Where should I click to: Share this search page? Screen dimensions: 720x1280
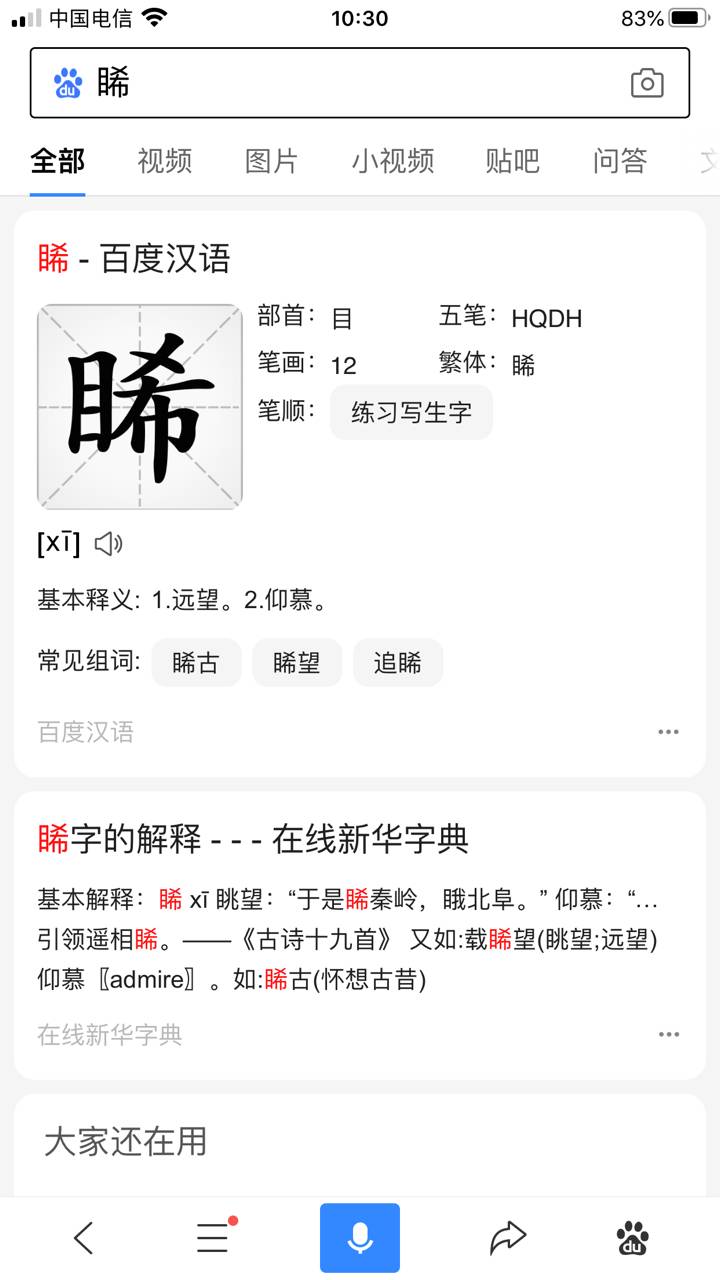pos(507,1238)
